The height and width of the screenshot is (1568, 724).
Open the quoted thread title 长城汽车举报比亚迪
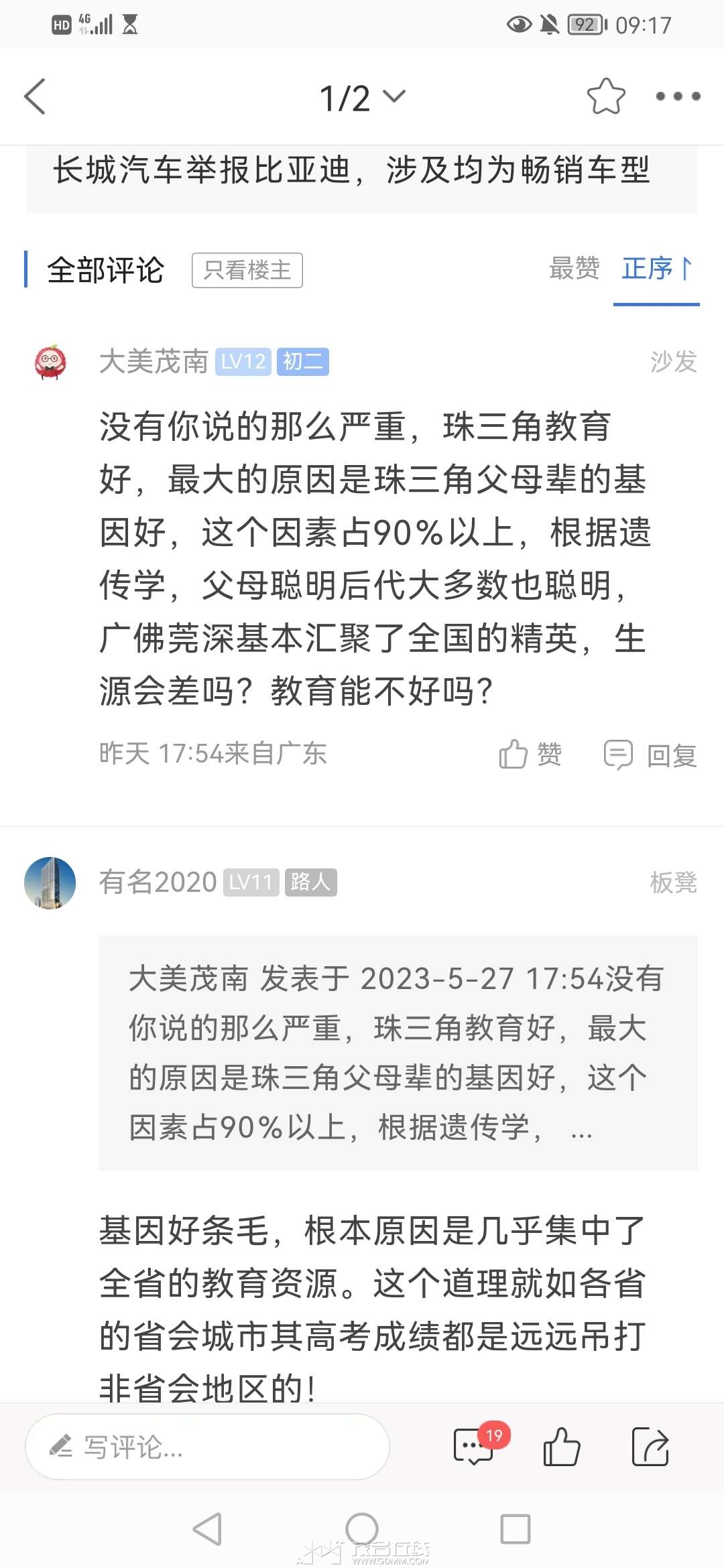click(x=352, y=170)
